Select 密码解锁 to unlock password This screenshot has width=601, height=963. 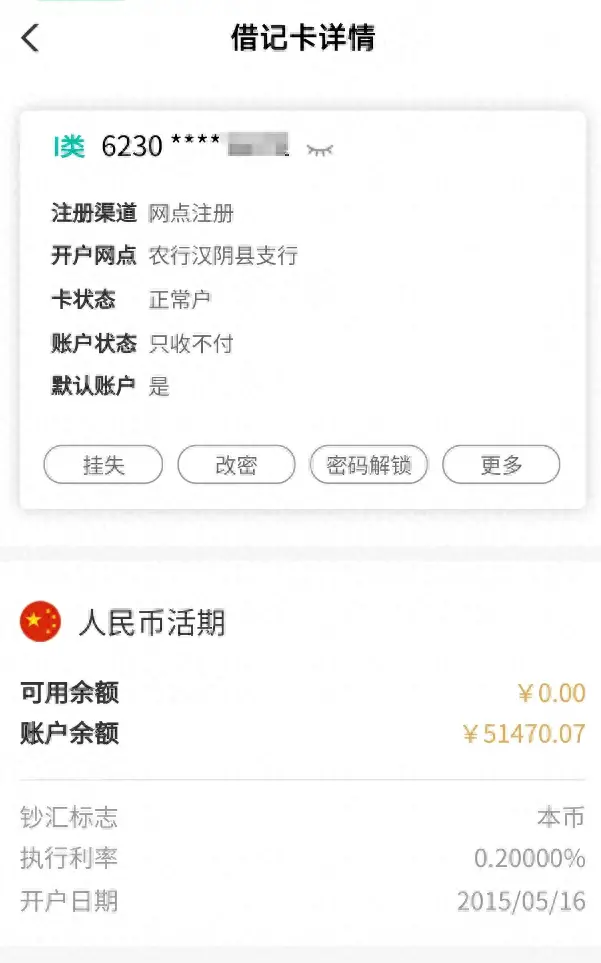coord(369,464)
